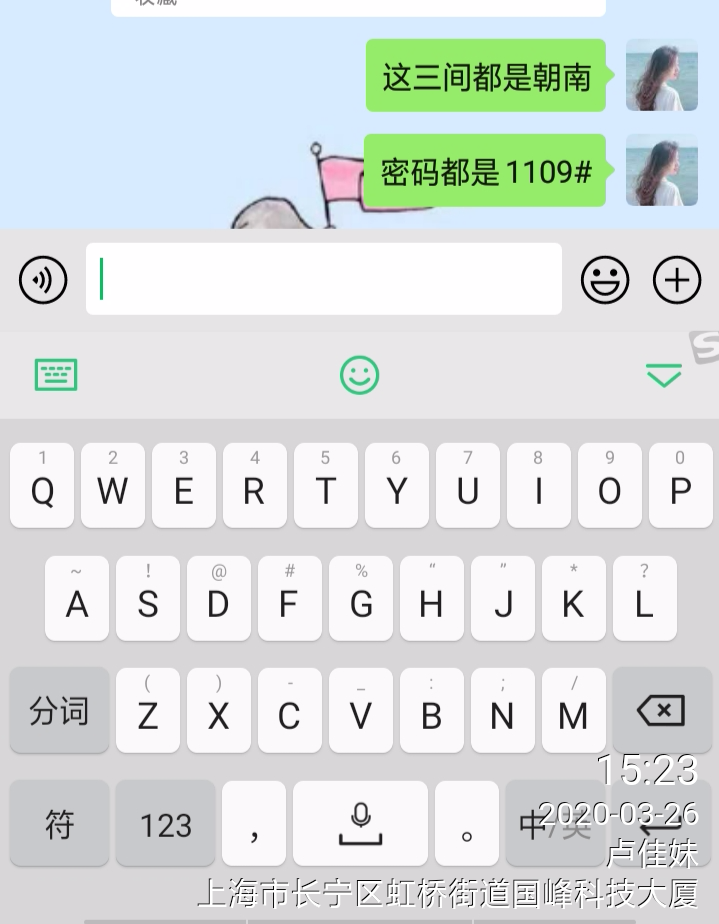Focus the message text field
Screen dimensions: 719x924
[x=323, y=279]
